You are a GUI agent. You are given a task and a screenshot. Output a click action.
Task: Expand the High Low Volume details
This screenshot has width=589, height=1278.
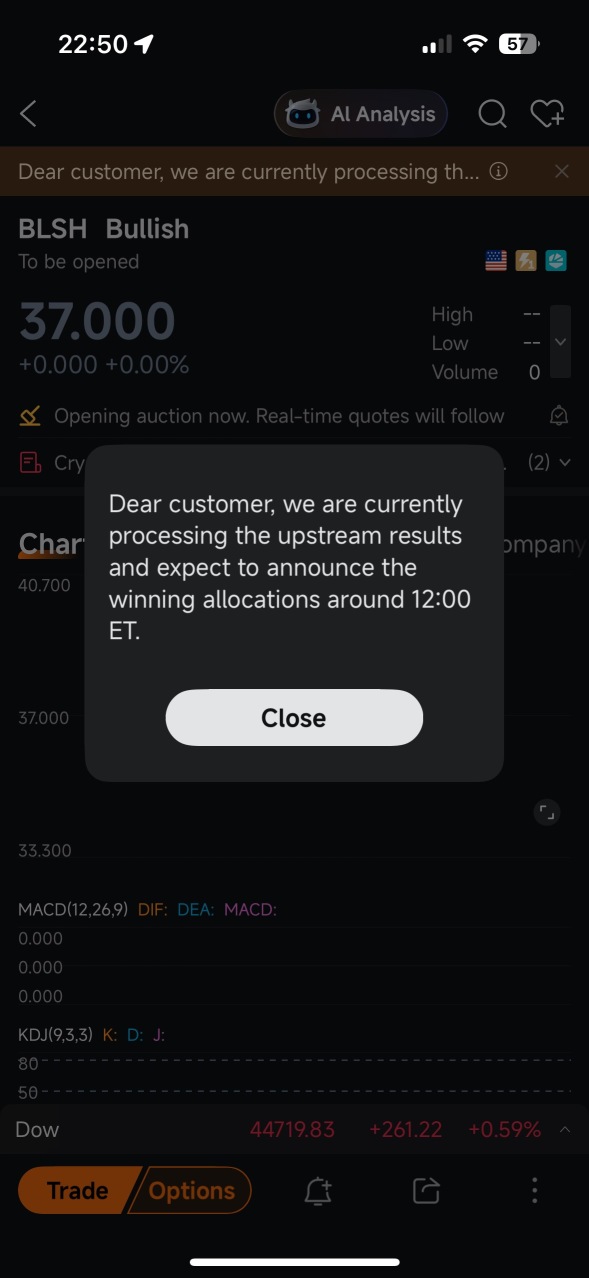[560, 342]
